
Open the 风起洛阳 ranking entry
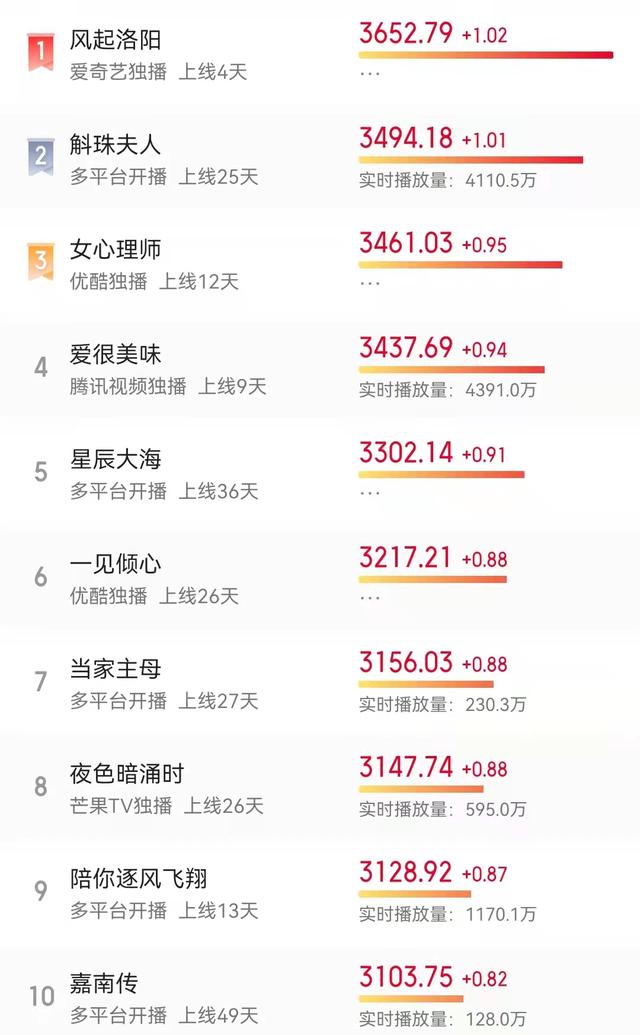[x=320, y=54]
